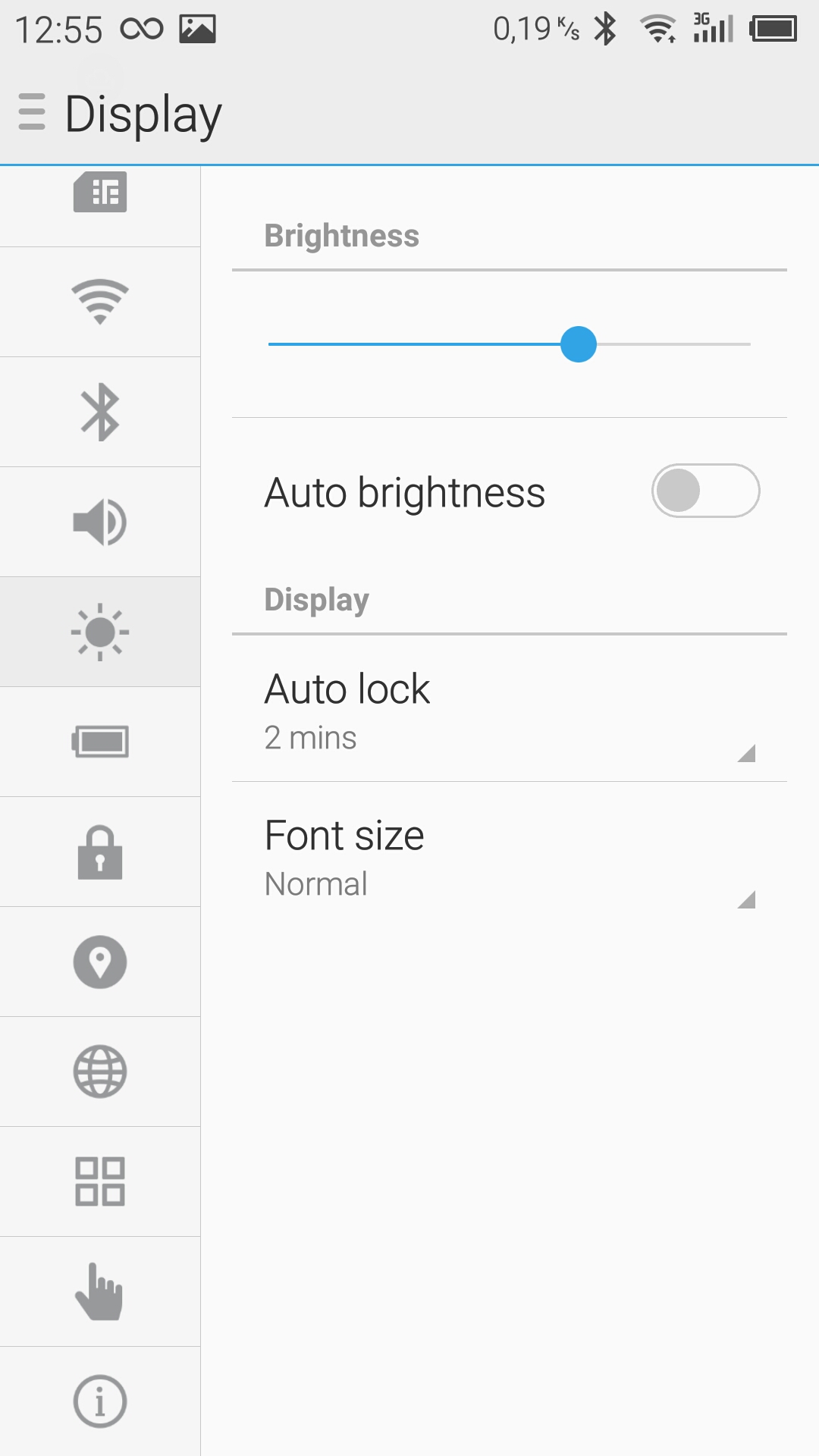Open language globe settings
This screenshot has height=1456, width=819.
coord(100,1072)
